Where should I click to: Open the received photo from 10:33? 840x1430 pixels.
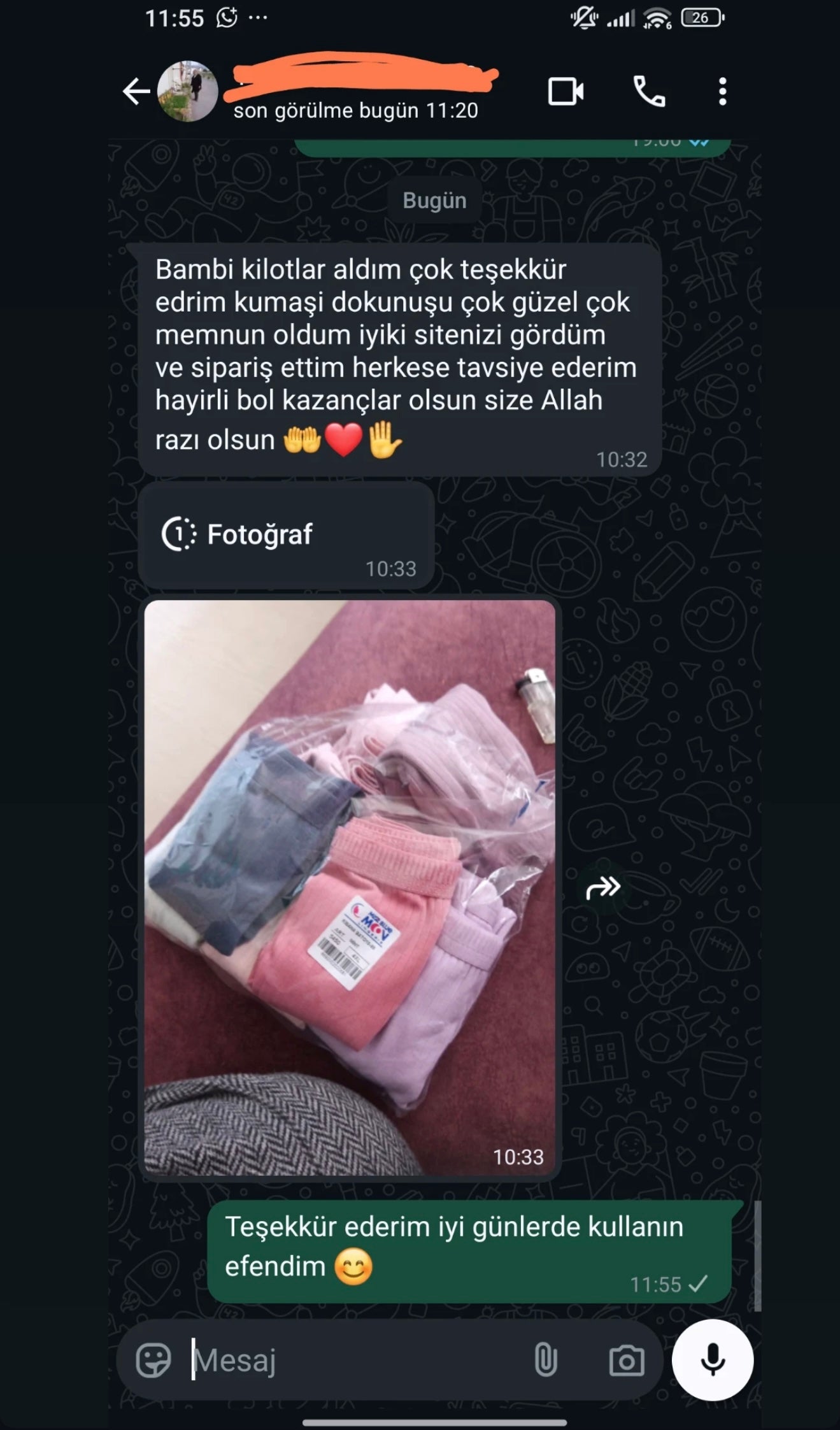[x=349, y=887]
